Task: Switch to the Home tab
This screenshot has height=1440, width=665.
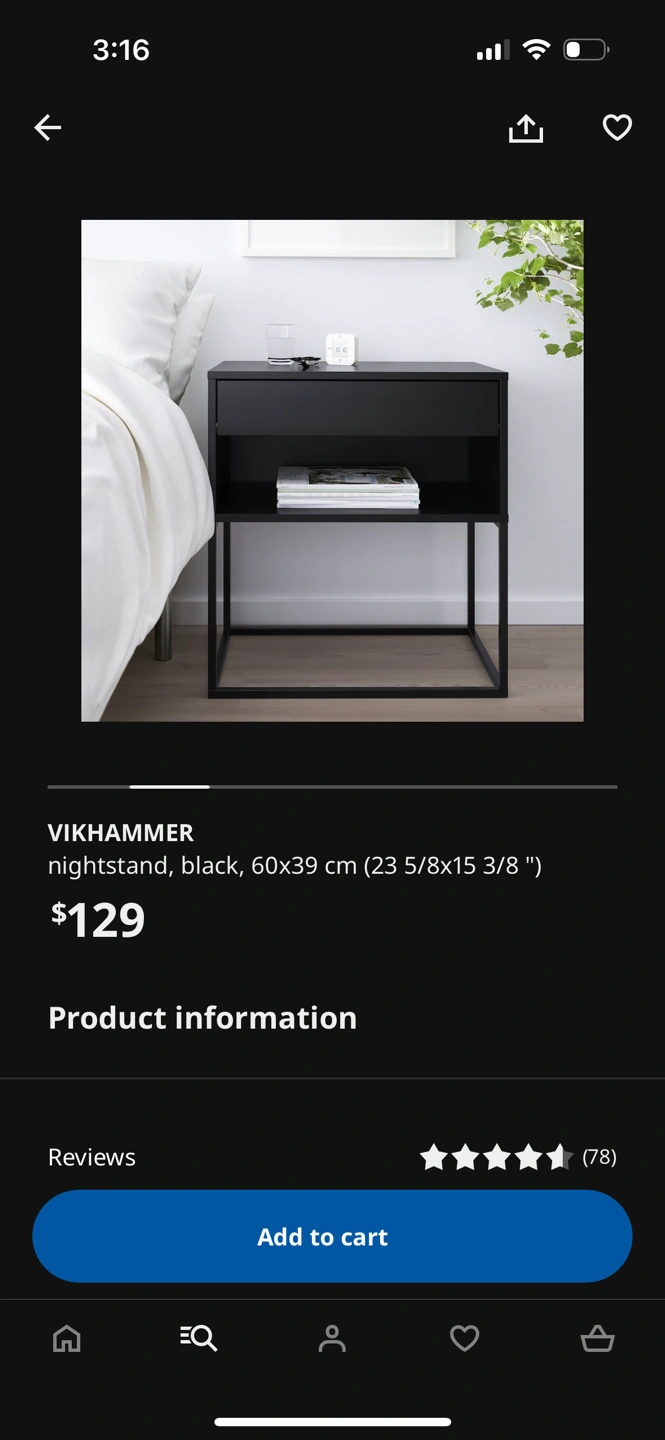Action: tap(67, 1338)
